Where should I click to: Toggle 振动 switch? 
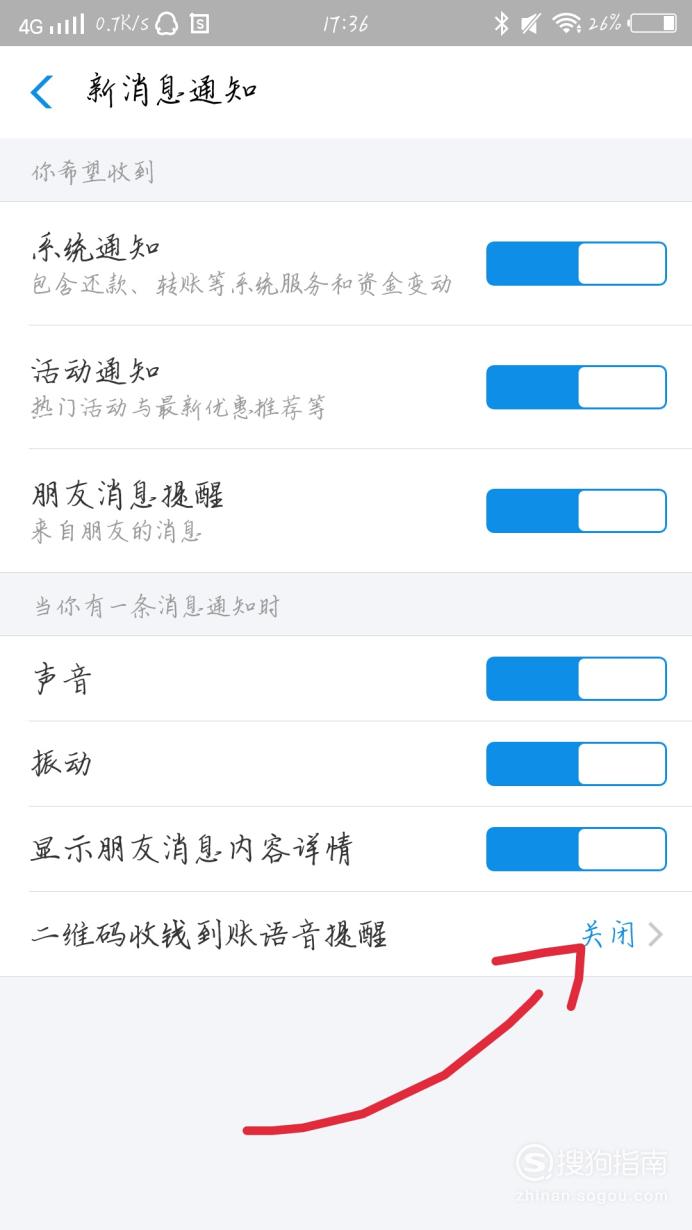(576, 764)
